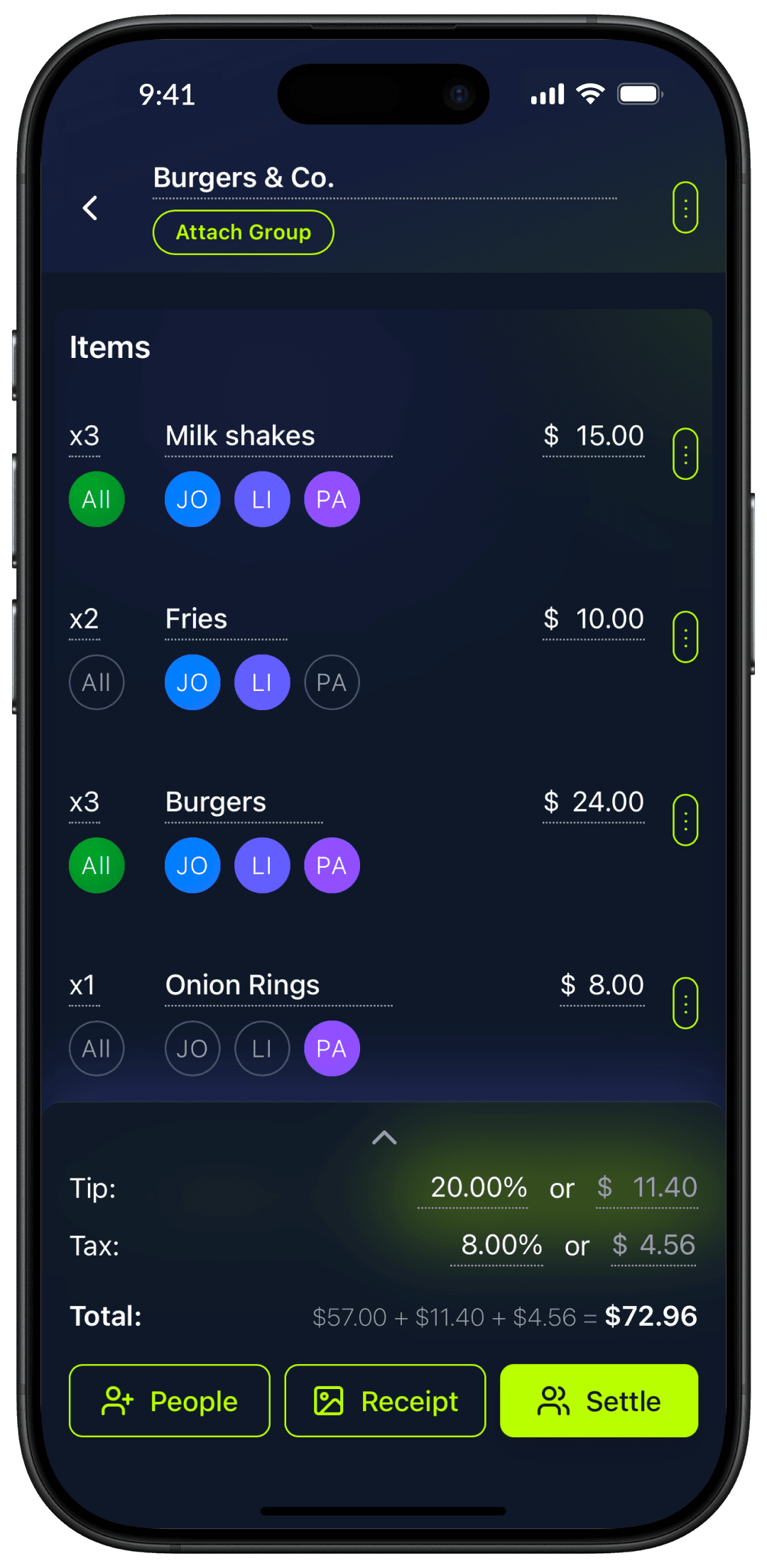Go back using the arrow
Screen dimensions: 767x1568
coord(90,208)
